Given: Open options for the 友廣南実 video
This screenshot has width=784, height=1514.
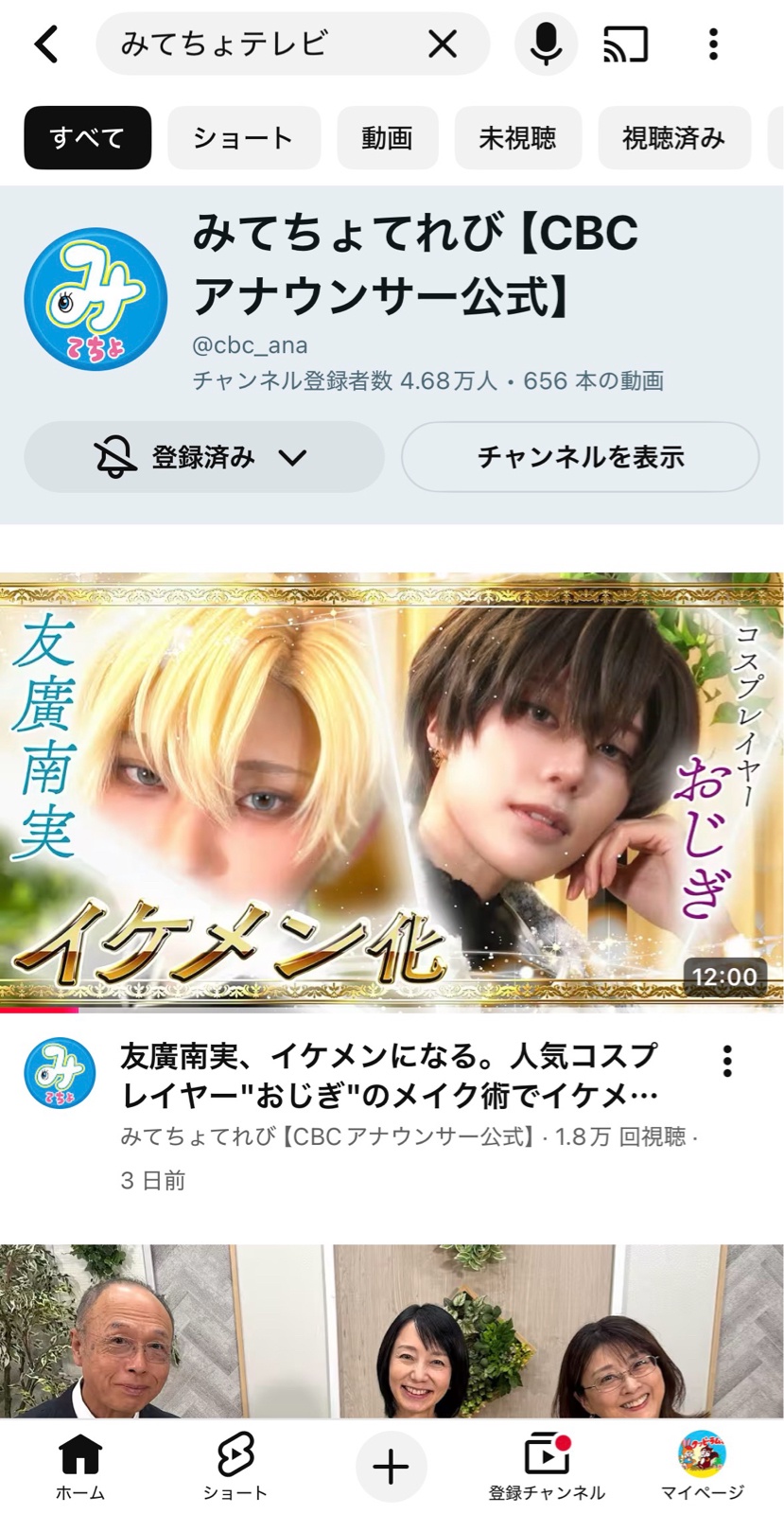Looking at the screenshot, I should (726, 1062).
